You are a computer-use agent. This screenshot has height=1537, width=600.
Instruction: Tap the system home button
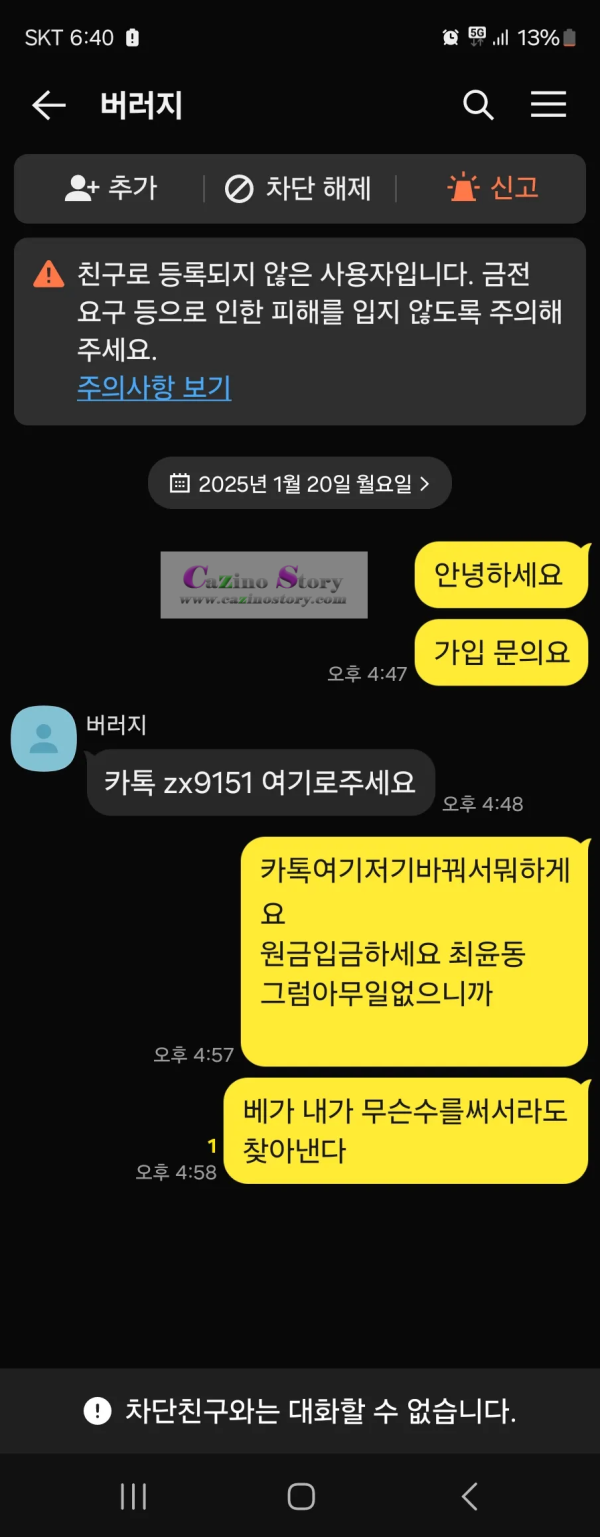pos(300,1496)
